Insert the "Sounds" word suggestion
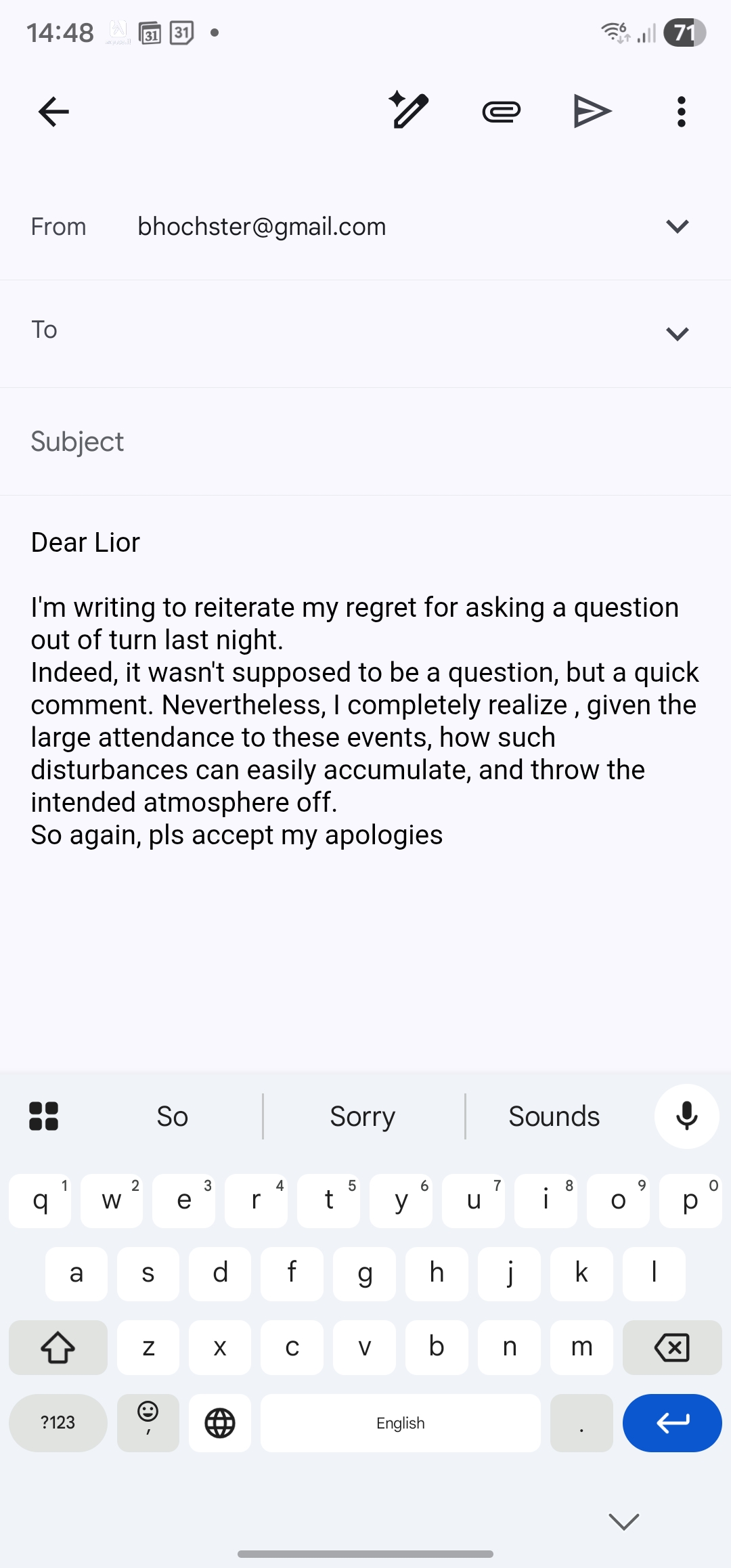This screenshot has height=1568, width=731. (554, 1116)
